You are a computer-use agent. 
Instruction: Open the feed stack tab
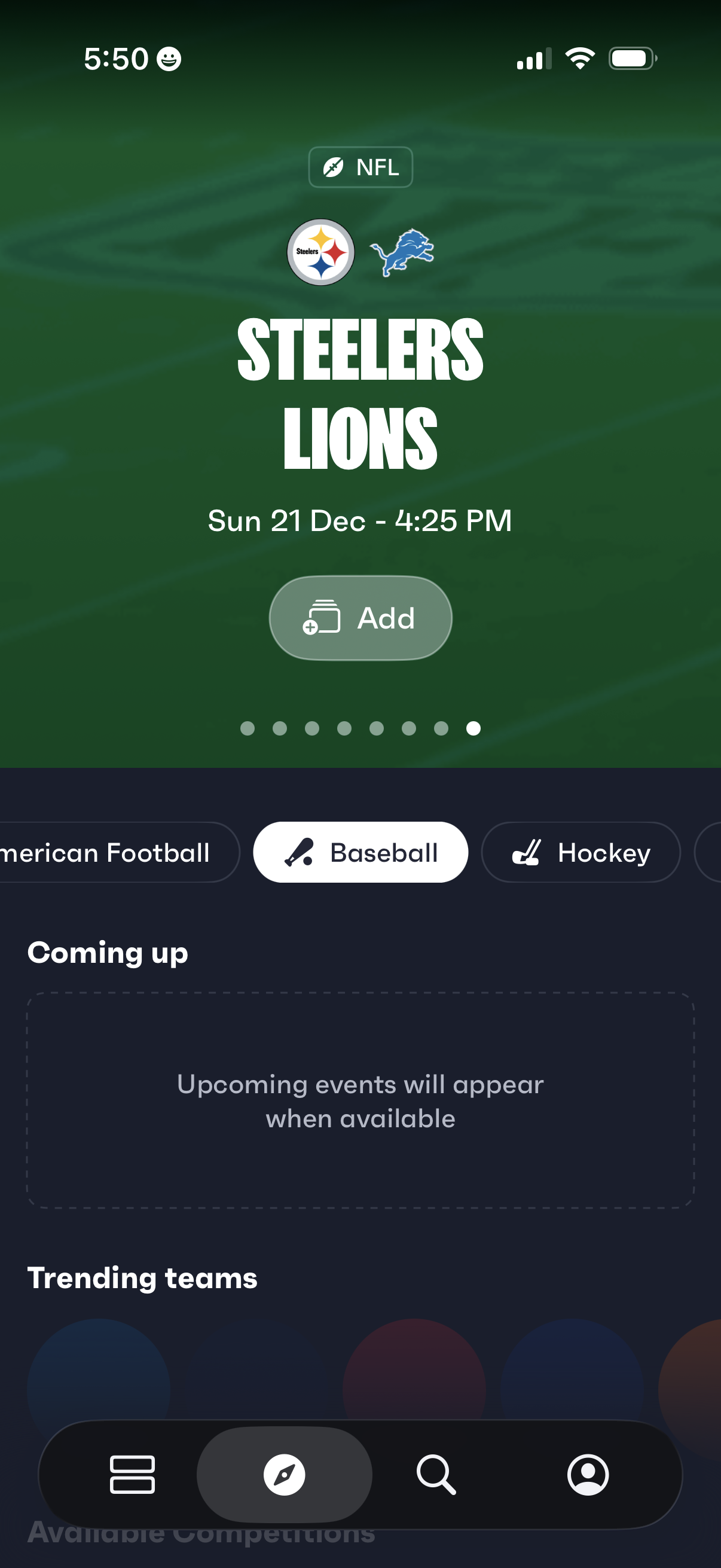pos(132,1474)
